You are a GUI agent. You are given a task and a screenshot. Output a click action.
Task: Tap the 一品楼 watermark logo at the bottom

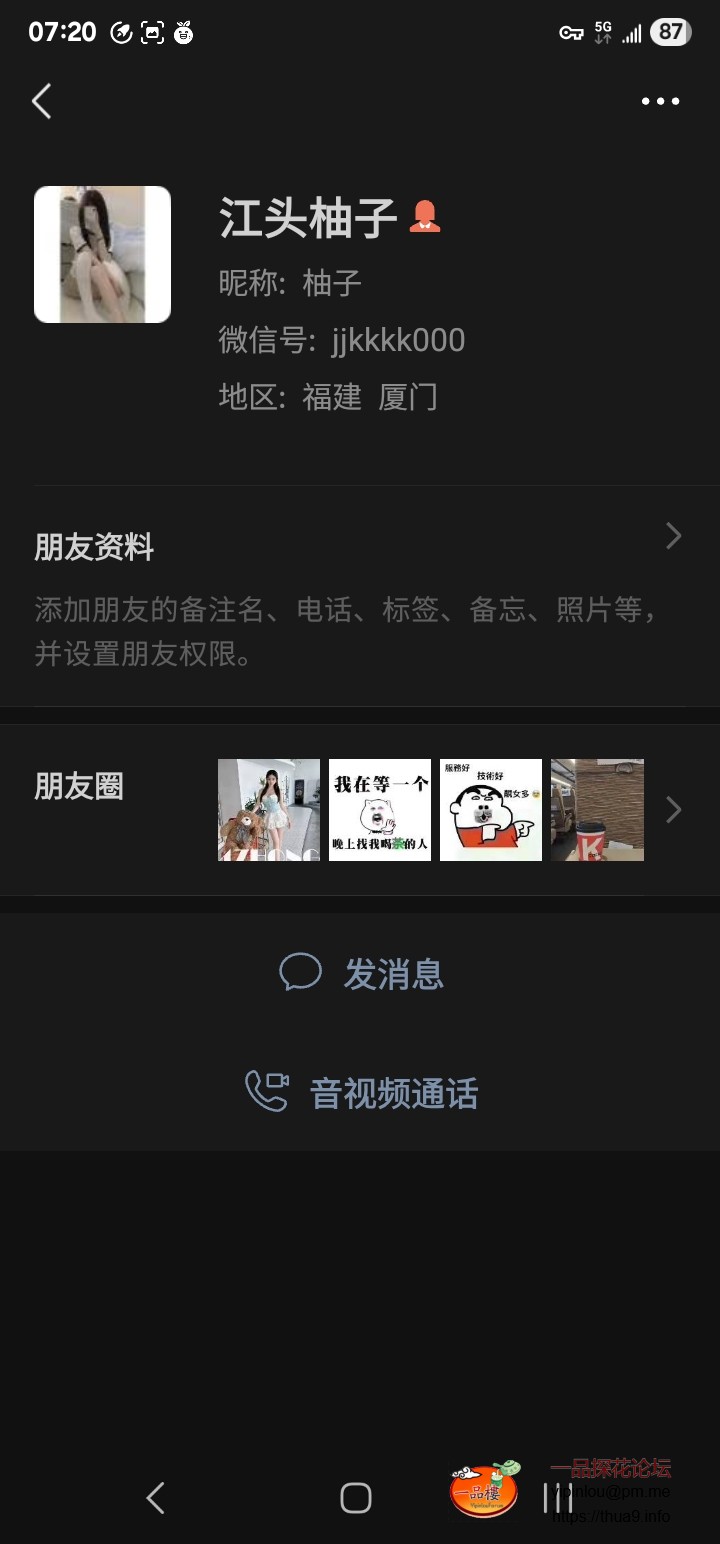point(484,1490)
